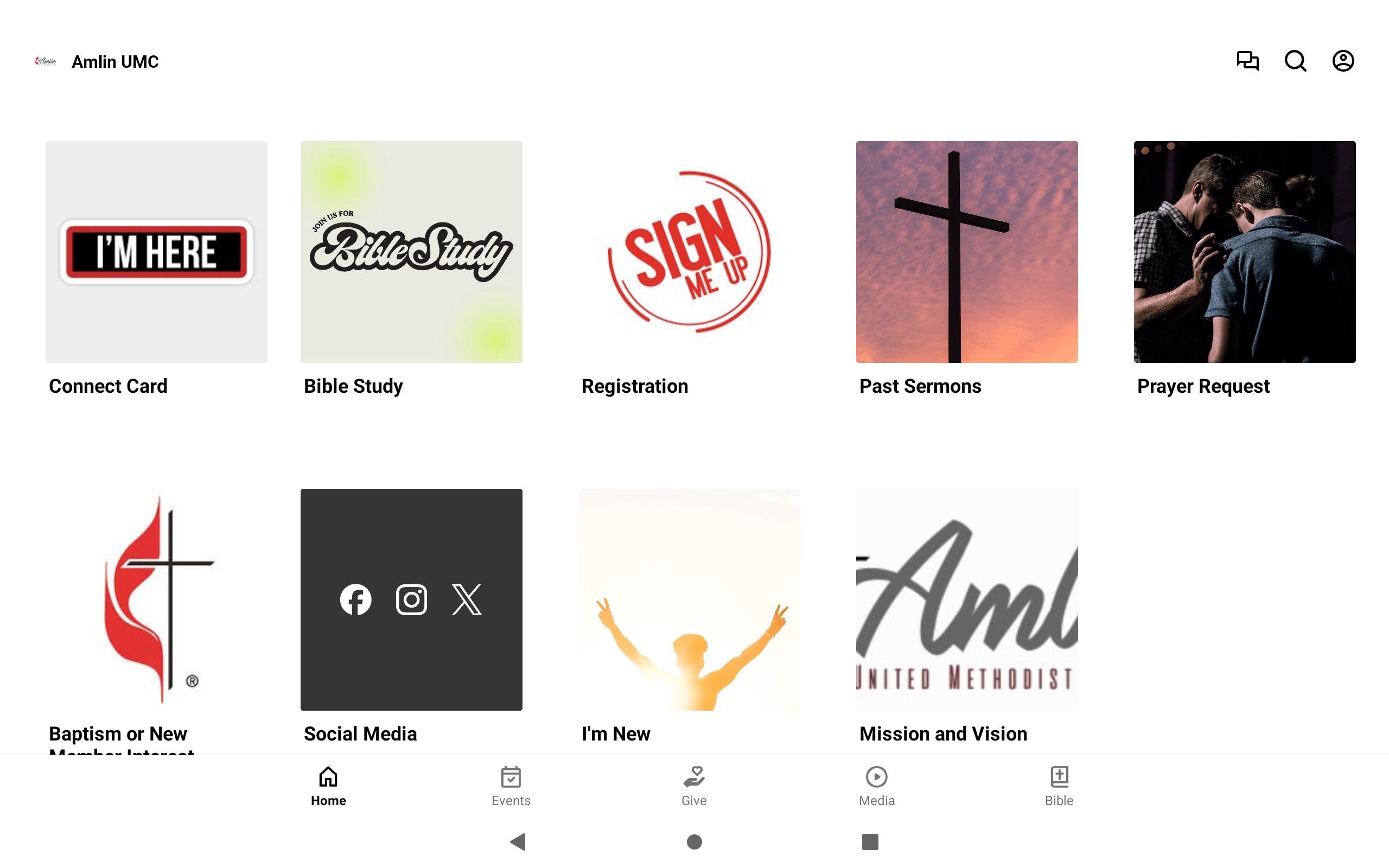The image size is (1389, 868).
Task: Switch to the Events tab
Action: click(x=511, y=786)
